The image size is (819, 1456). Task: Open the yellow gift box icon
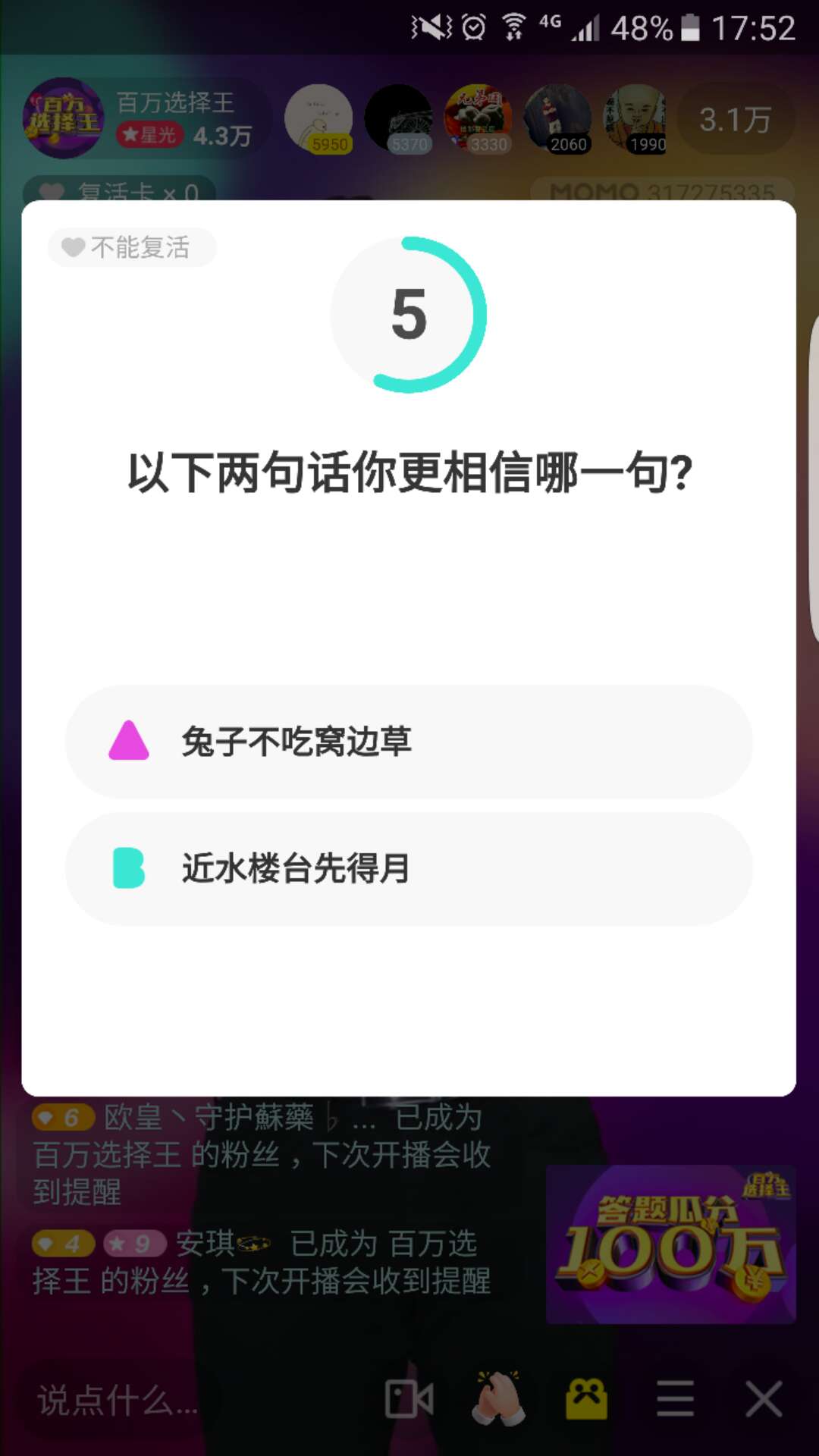(x=586, y=1398)
